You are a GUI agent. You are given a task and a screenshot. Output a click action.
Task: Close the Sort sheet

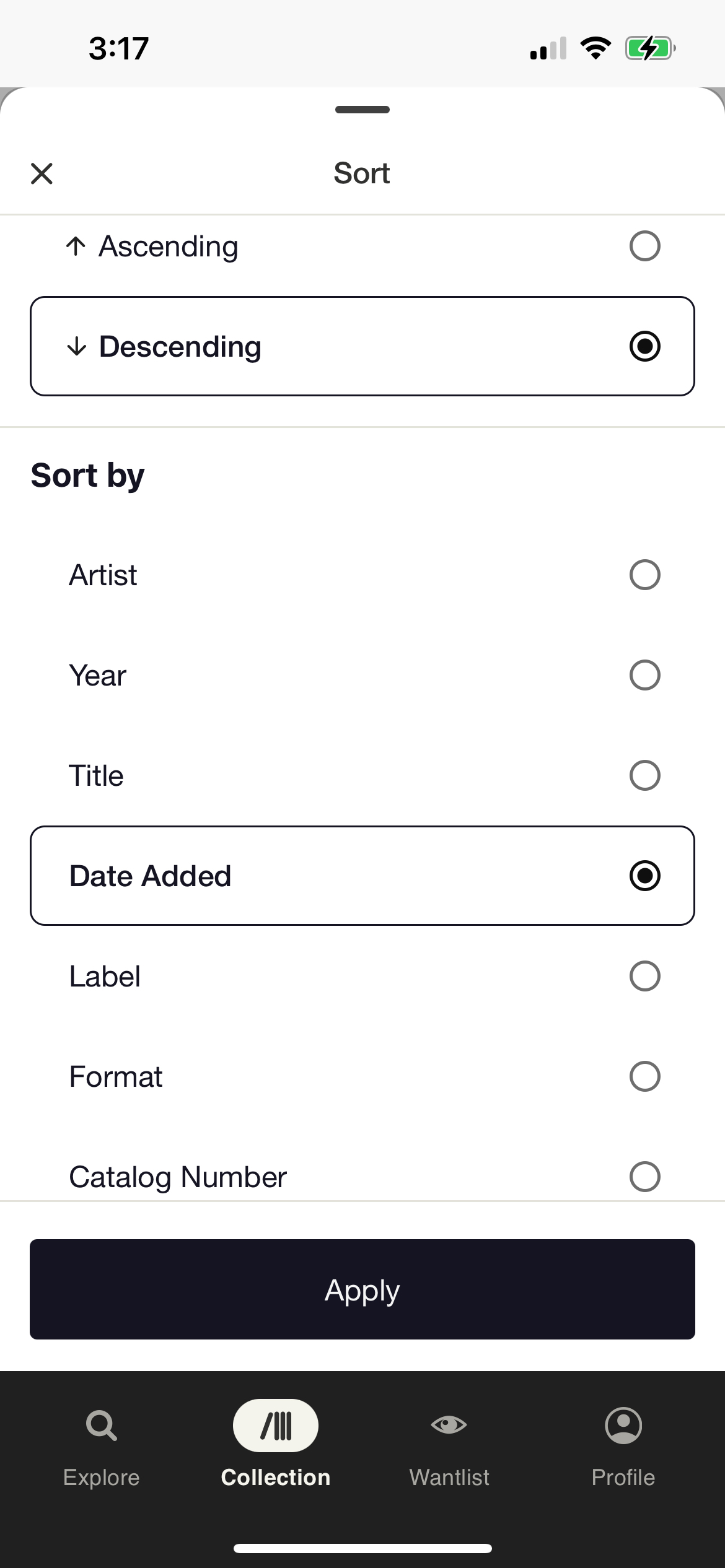tap(42, 174)
